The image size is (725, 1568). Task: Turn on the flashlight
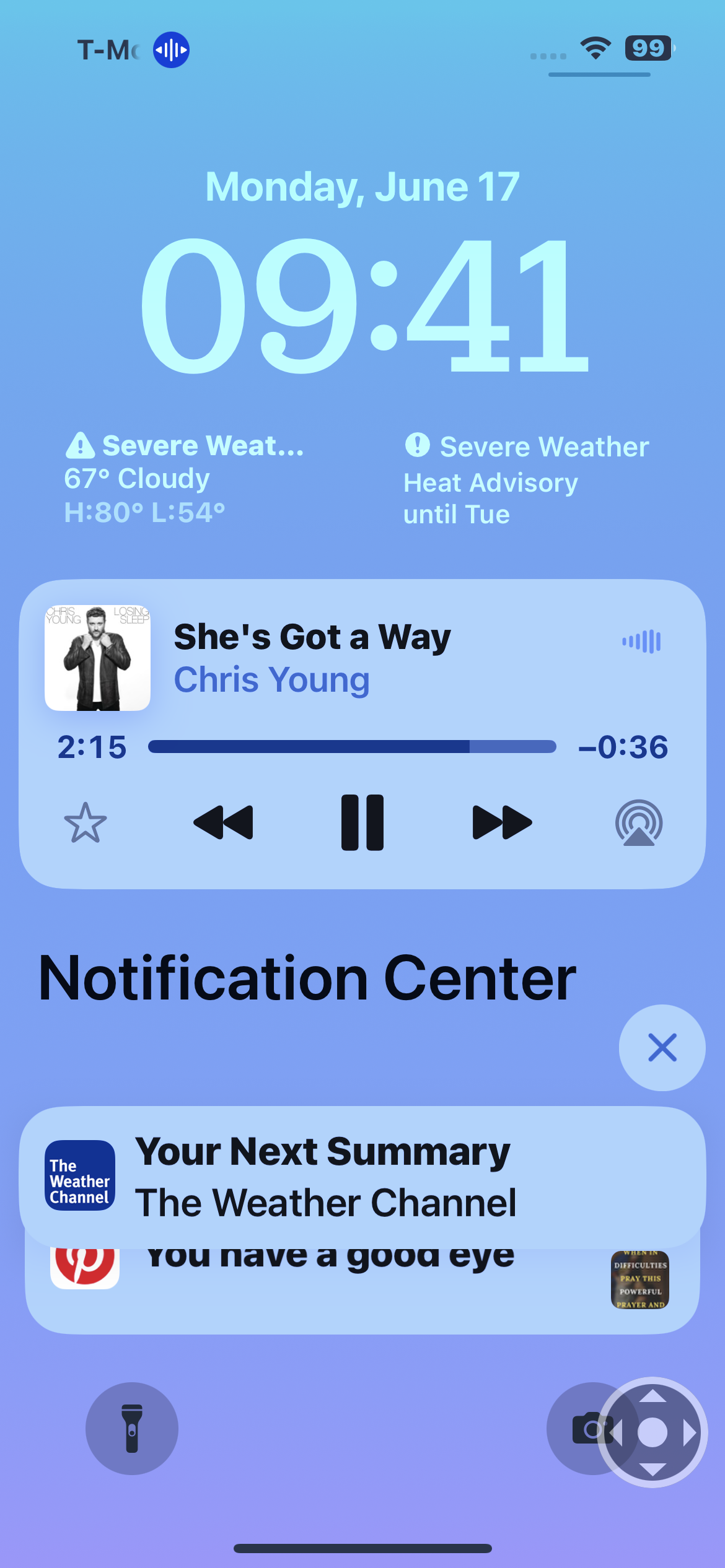point(132,1429)
